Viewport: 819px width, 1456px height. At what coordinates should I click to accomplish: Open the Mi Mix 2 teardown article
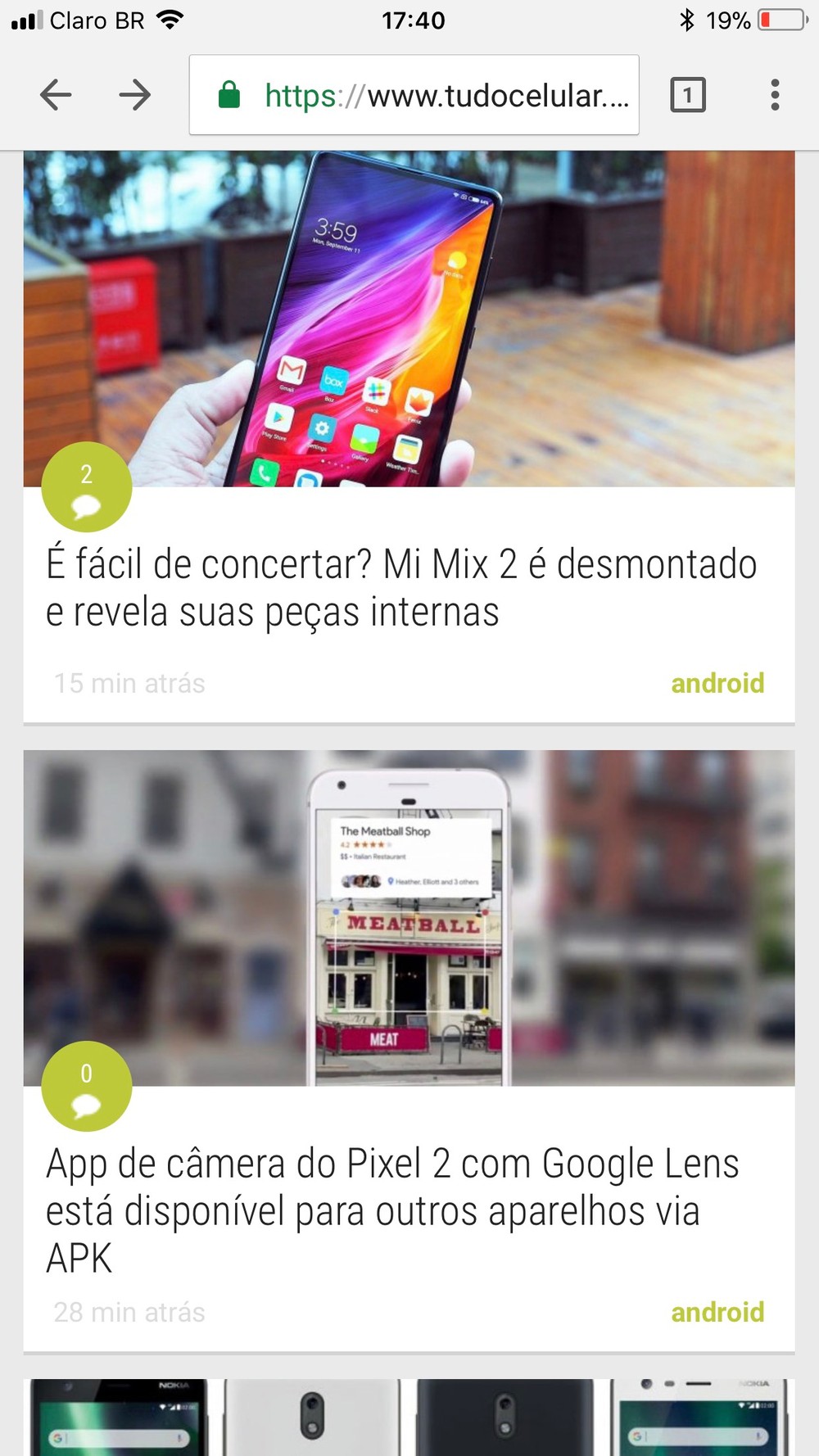[x=401, y=587]
